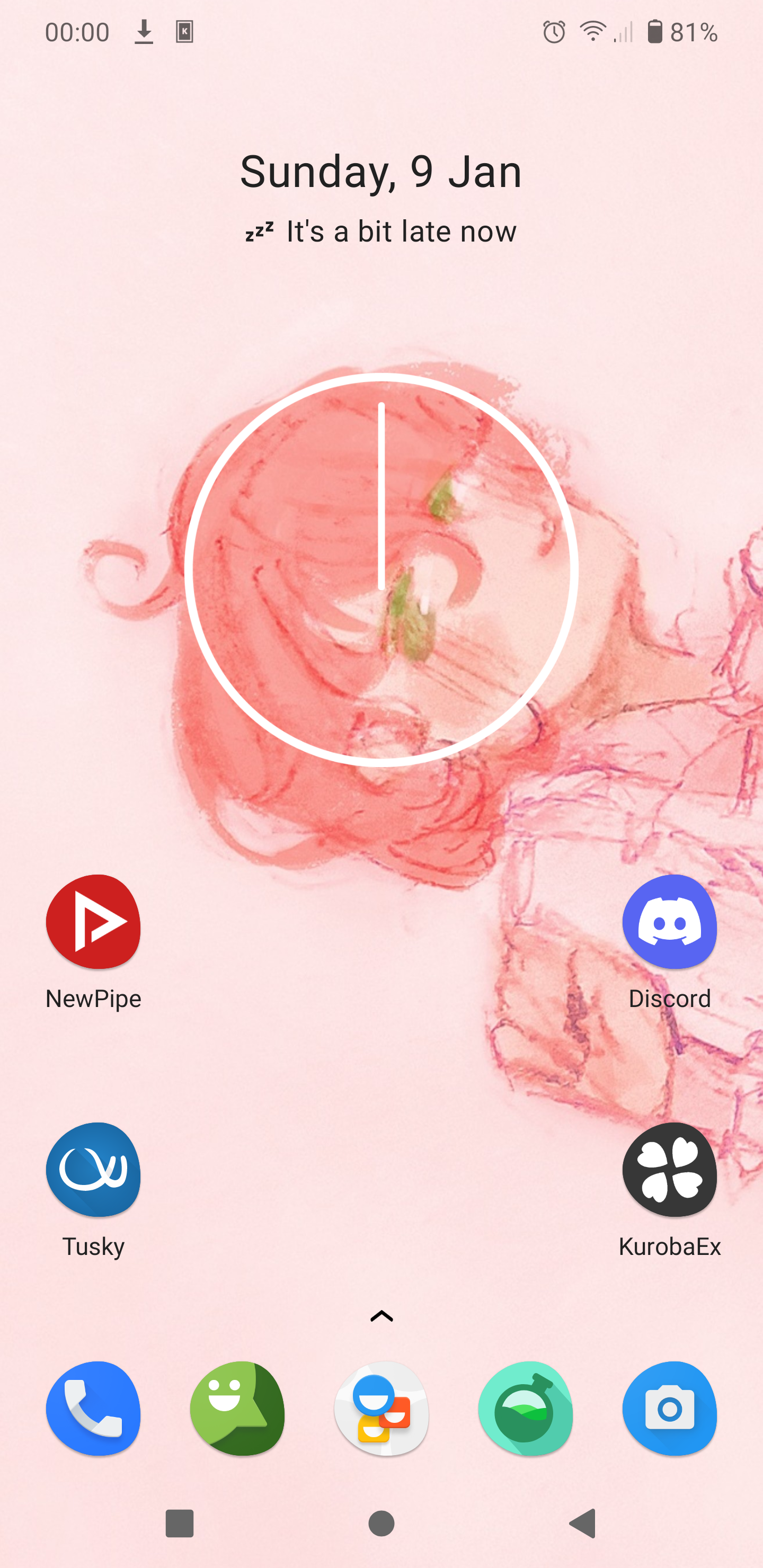Show recent apps with the square button

[180, 1523]
